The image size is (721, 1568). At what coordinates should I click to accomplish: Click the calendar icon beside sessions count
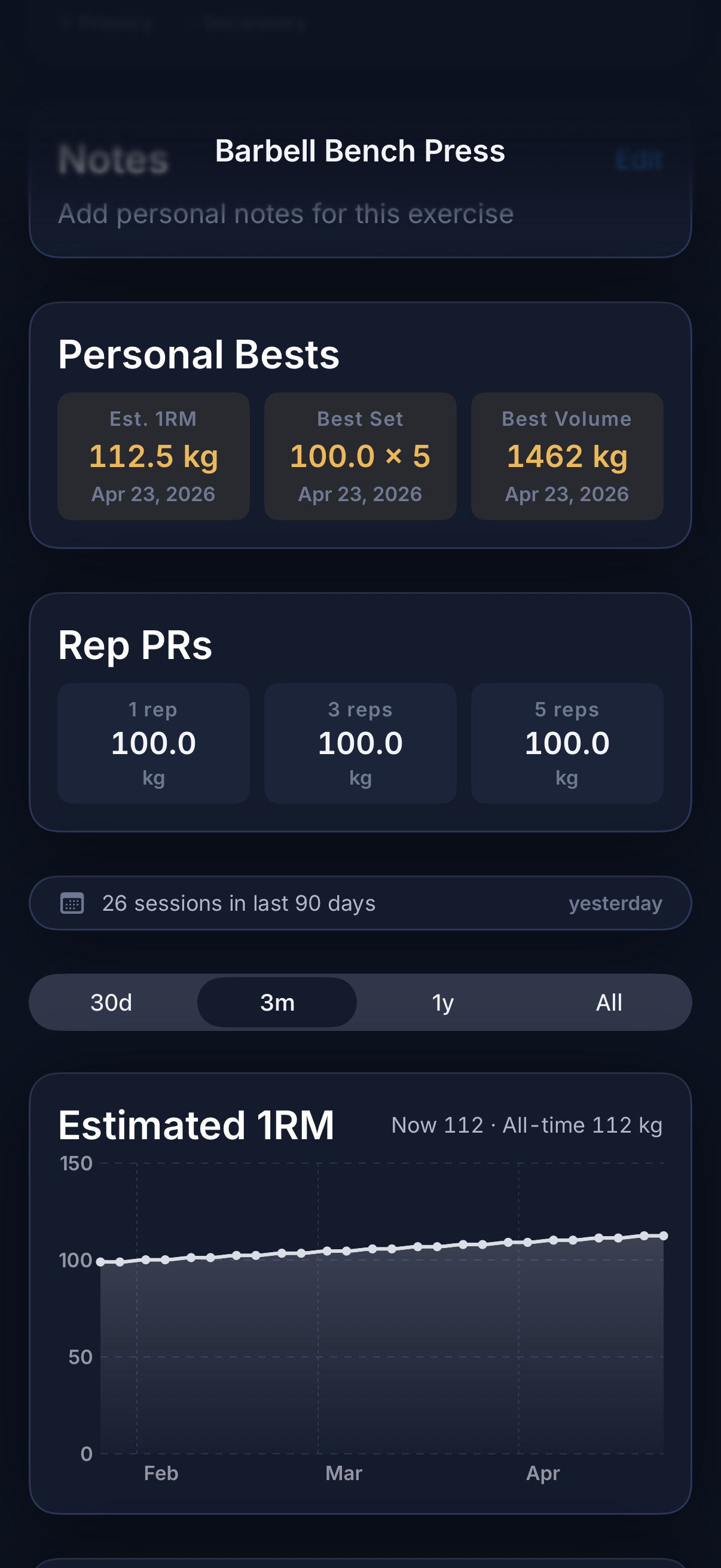(x=72, y=903)
